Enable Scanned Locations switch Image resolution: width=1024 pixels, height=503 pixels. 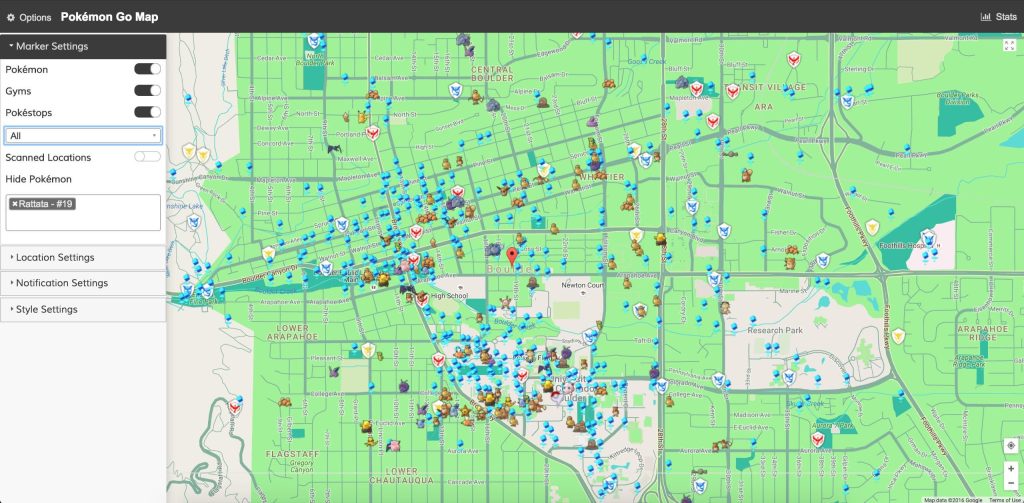coord(147,157)
